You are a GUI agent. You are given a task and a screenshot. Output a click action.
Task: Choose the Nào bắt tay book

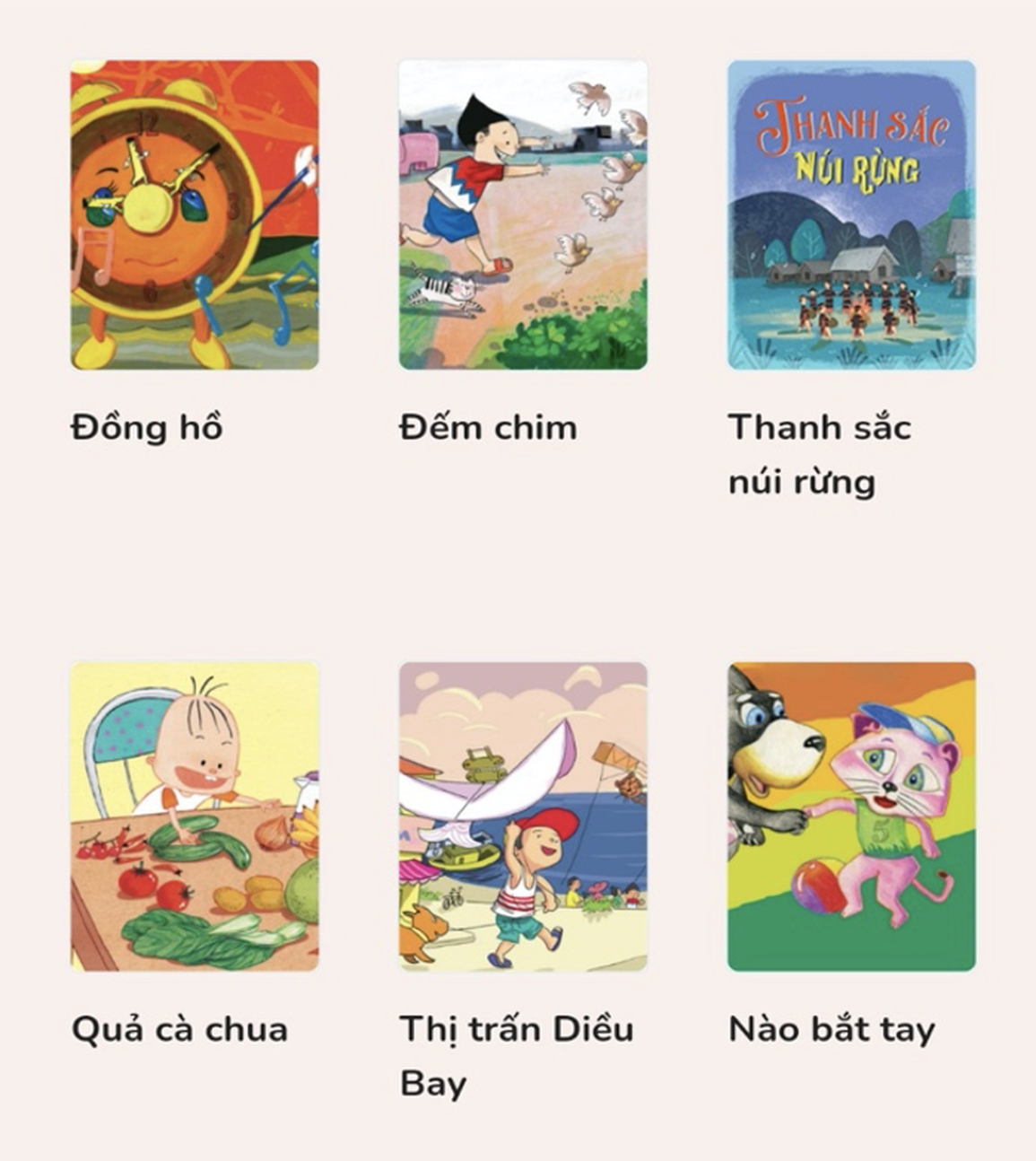pos(851,816)
